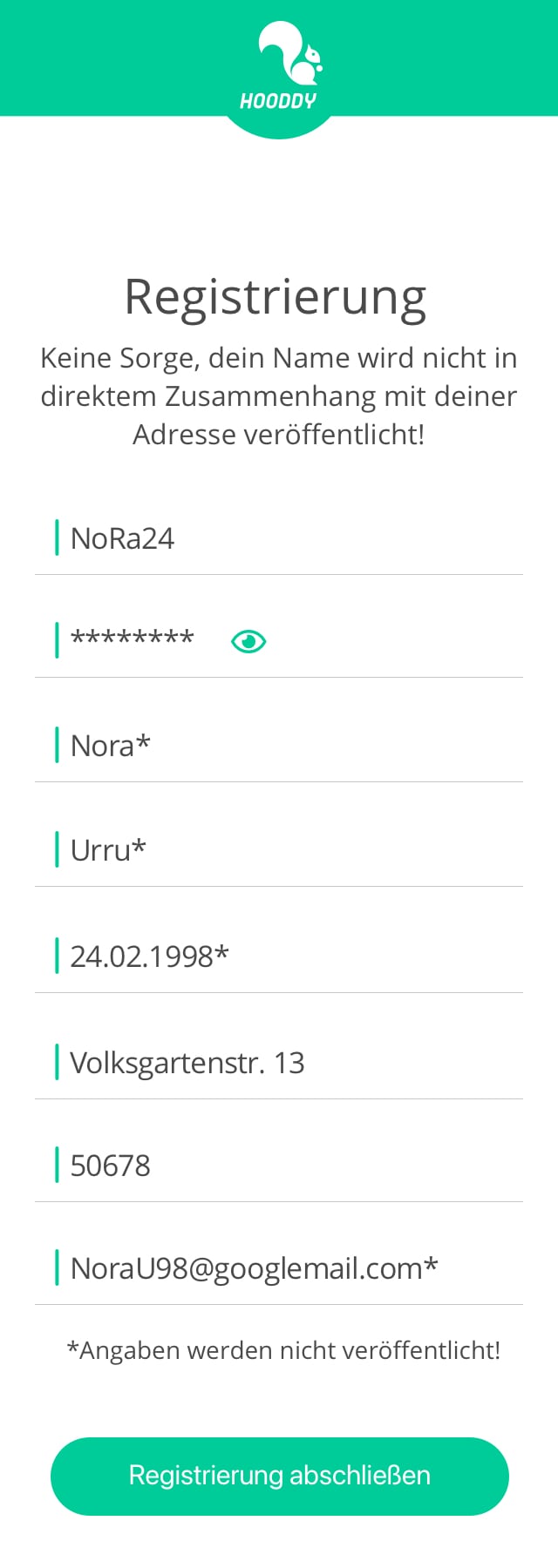This screenshot has height=1568, width=558.
Task: Edit the street address Volksgartenstr. 13
Action: click(x=279, y=1063)
